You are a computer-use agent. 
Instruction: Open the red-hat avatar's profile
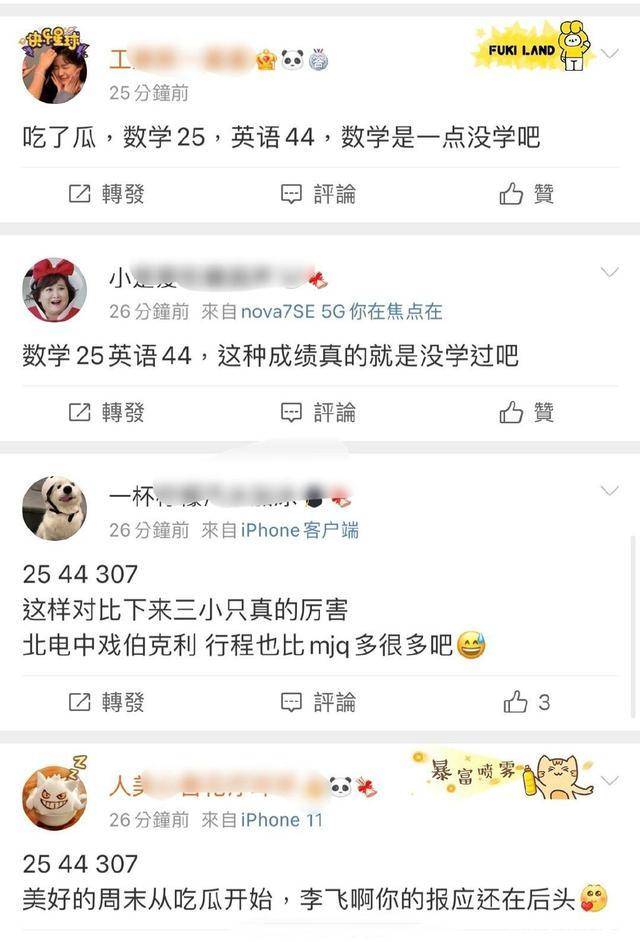[x=54, y=290]
